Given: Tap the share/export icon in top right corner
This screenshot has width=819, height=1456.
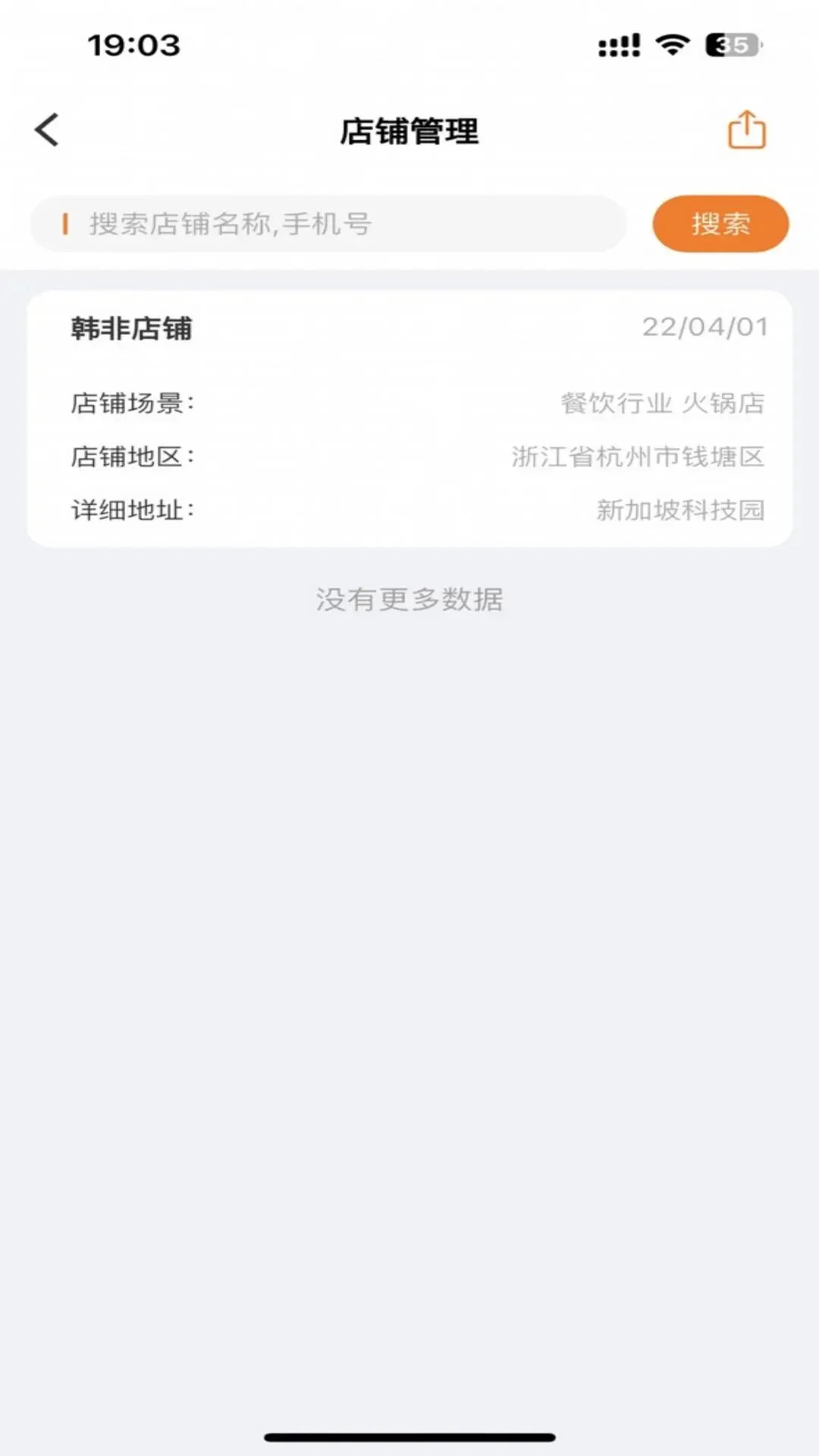Looking at the screenshot, I should click(746, 129).
